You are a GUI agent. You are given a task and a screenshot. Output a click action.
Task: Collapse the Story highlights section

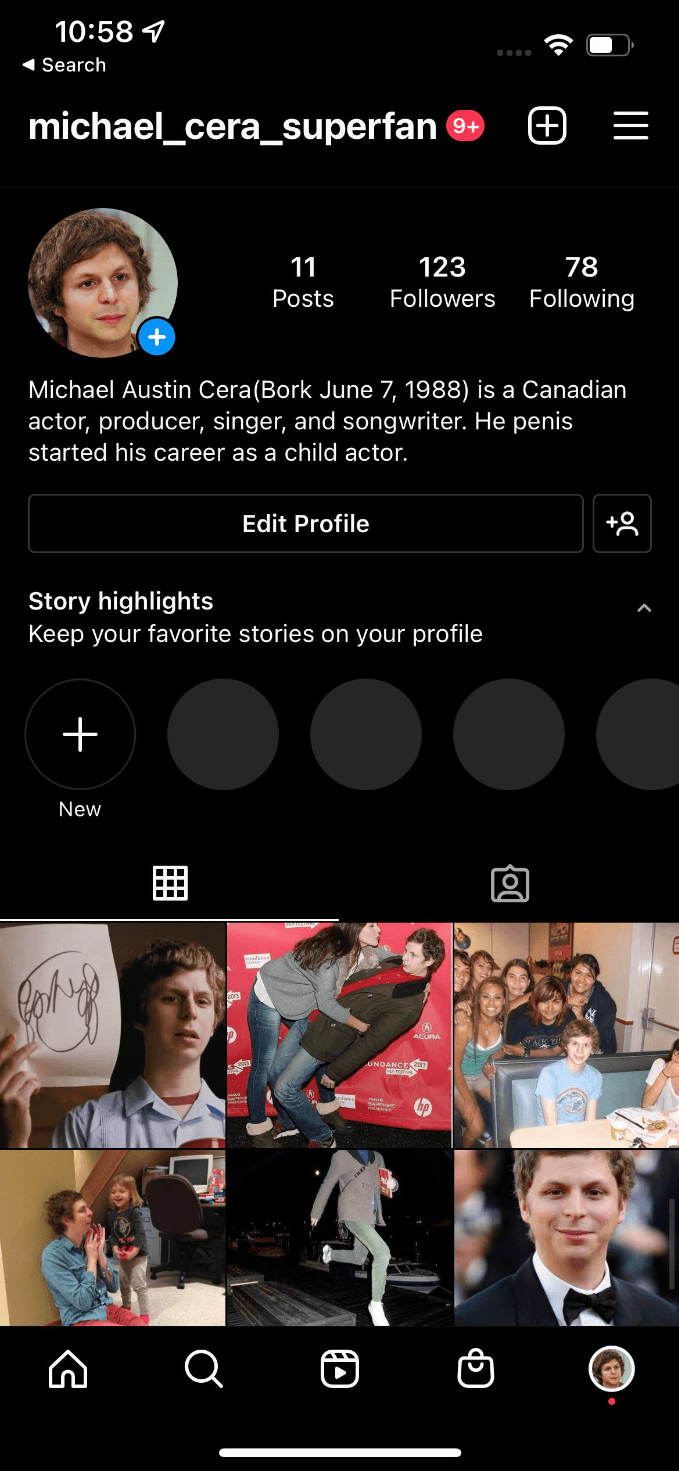pos(644,608)
